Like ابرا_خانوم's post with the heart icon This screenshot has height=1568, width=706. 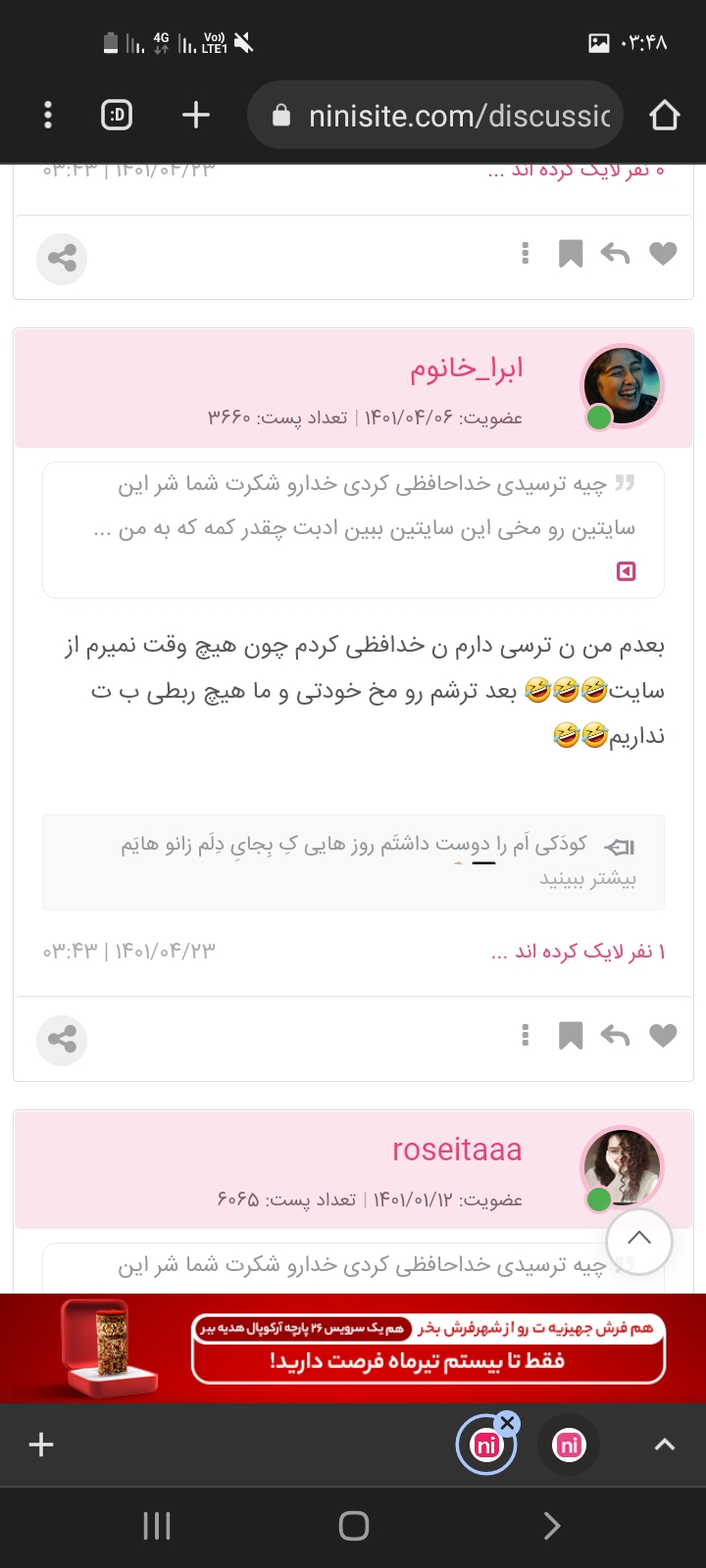pos(663,1035)
